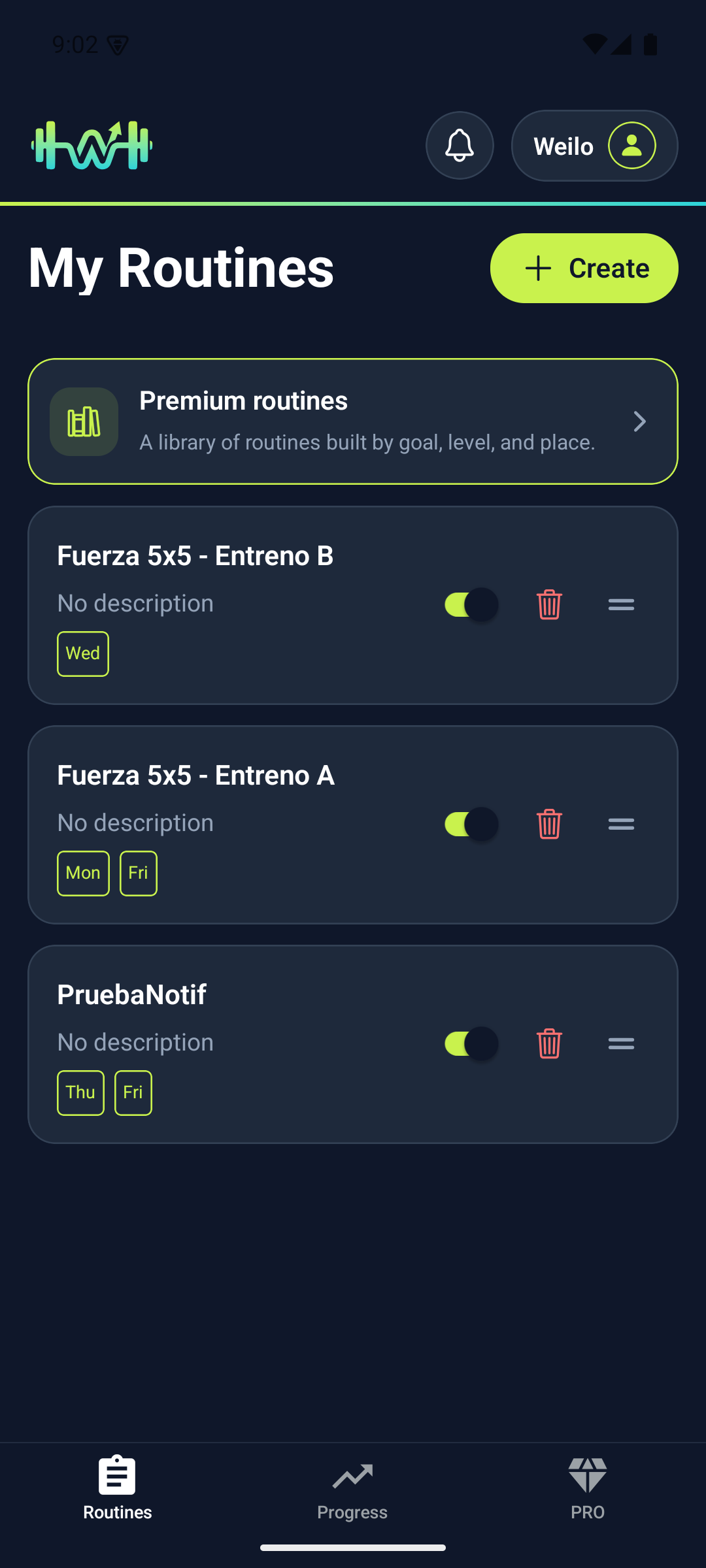This screenshot has height=1568, width=706.
Task: Open the Premium routines library
Action: click(x=353, y=421)
